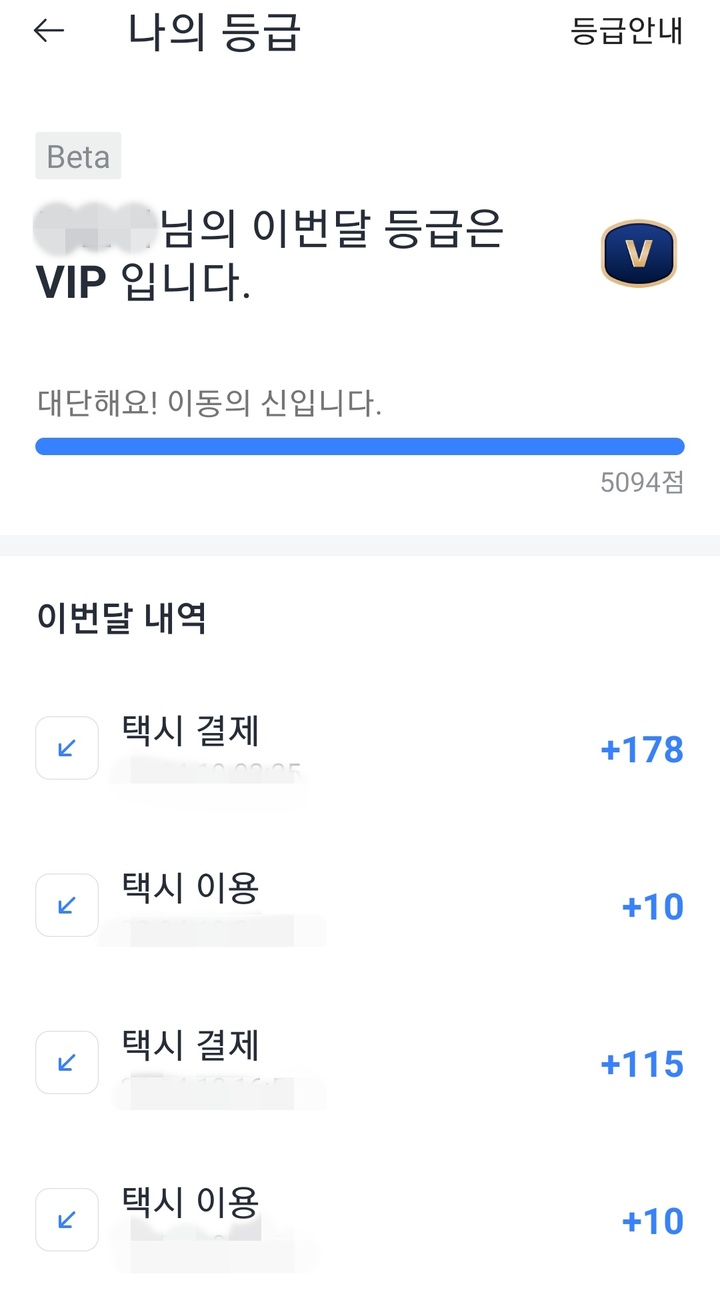Select the arrow icon next to first 택시 이용
The width and height of the screenshot is (720, 1306).
tap(66, 905)
